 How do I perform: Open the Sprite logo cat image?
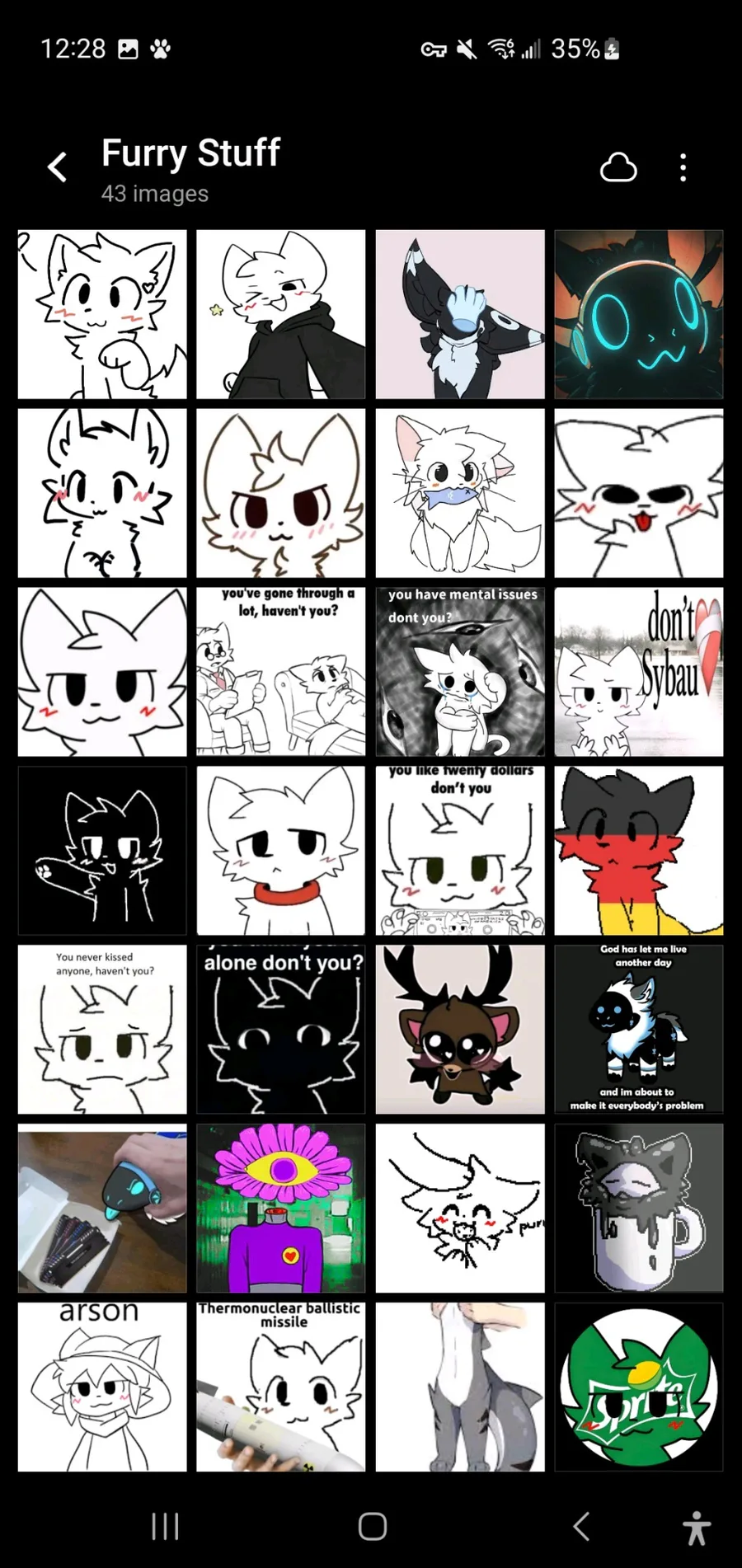pyautogui.click(x=639, y=1387)
